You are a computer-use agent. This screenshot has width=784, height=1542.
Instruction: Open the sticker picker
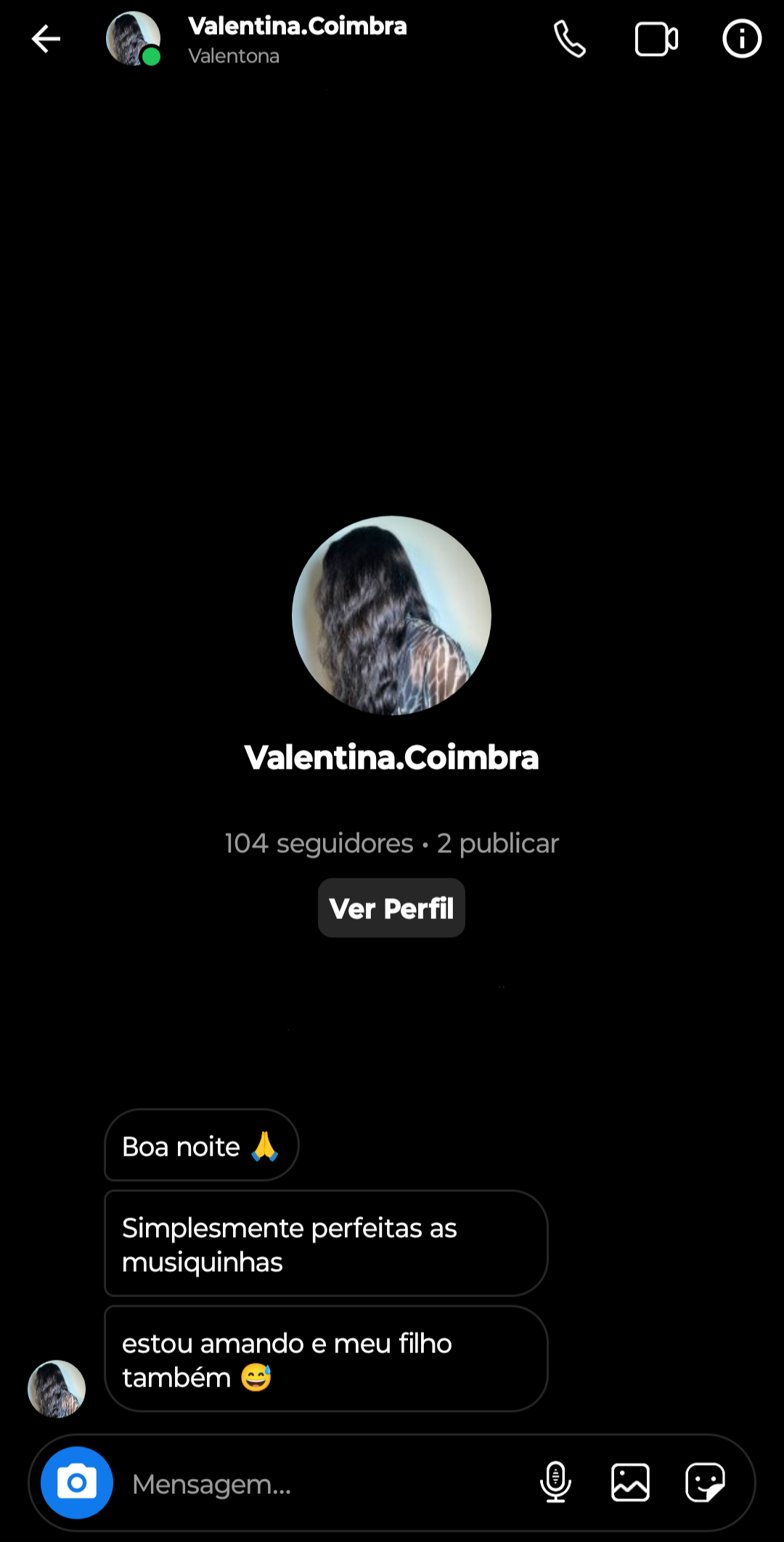click(705, 1482)
